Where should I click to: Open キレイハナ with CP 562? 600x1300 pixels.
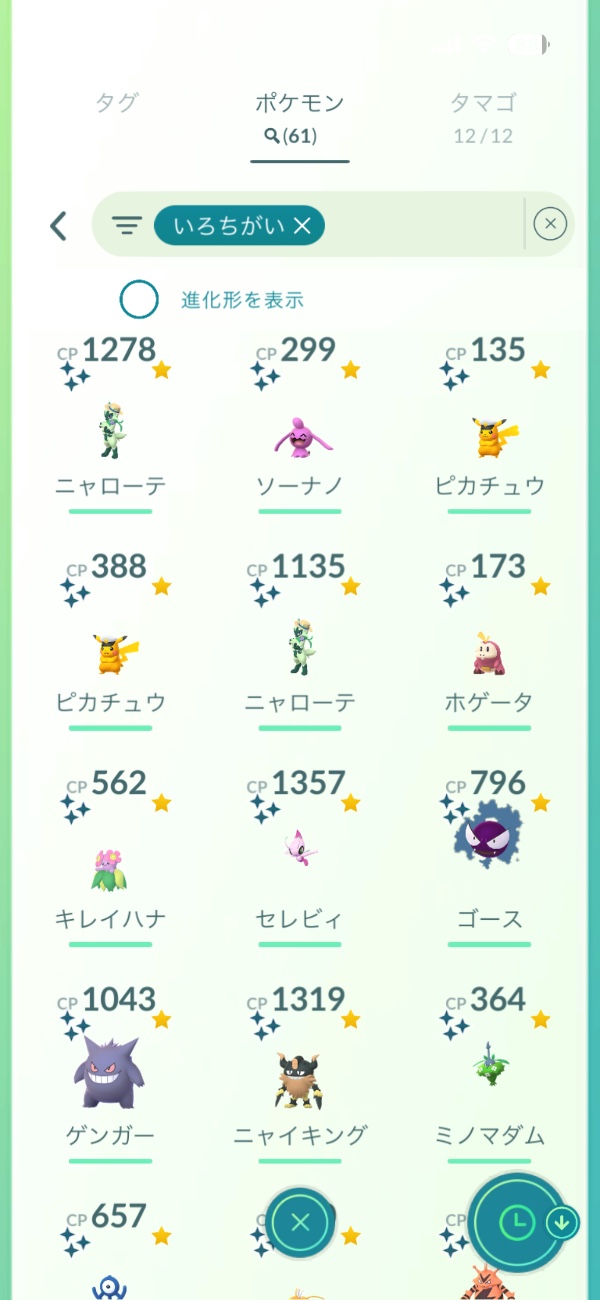coord(110,870)
